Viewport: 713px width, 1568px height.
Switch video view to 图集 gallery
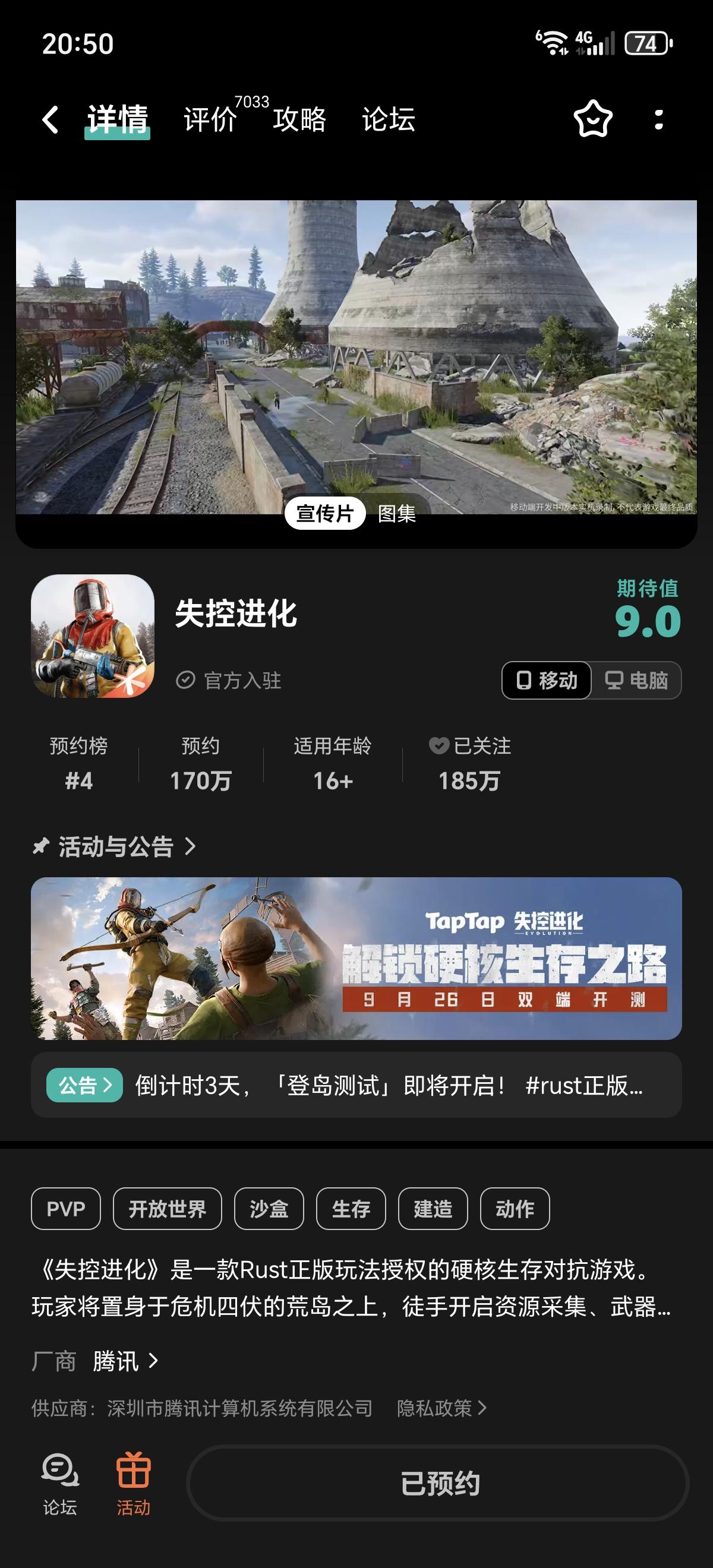tap(397, 515)
